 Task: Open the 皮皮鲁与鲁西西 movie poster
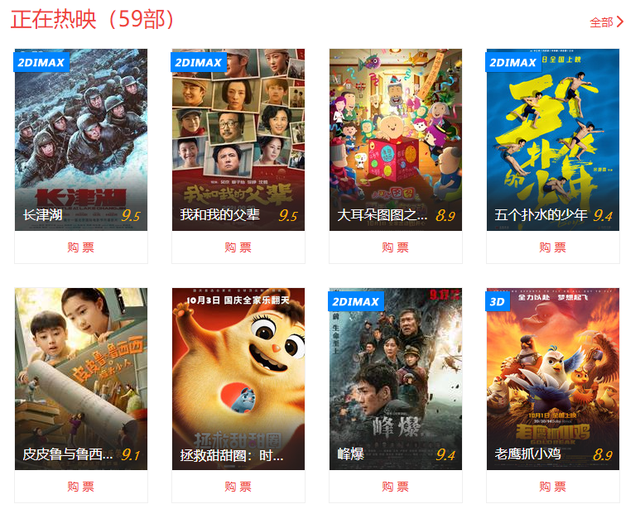click(x=81, y=378)
